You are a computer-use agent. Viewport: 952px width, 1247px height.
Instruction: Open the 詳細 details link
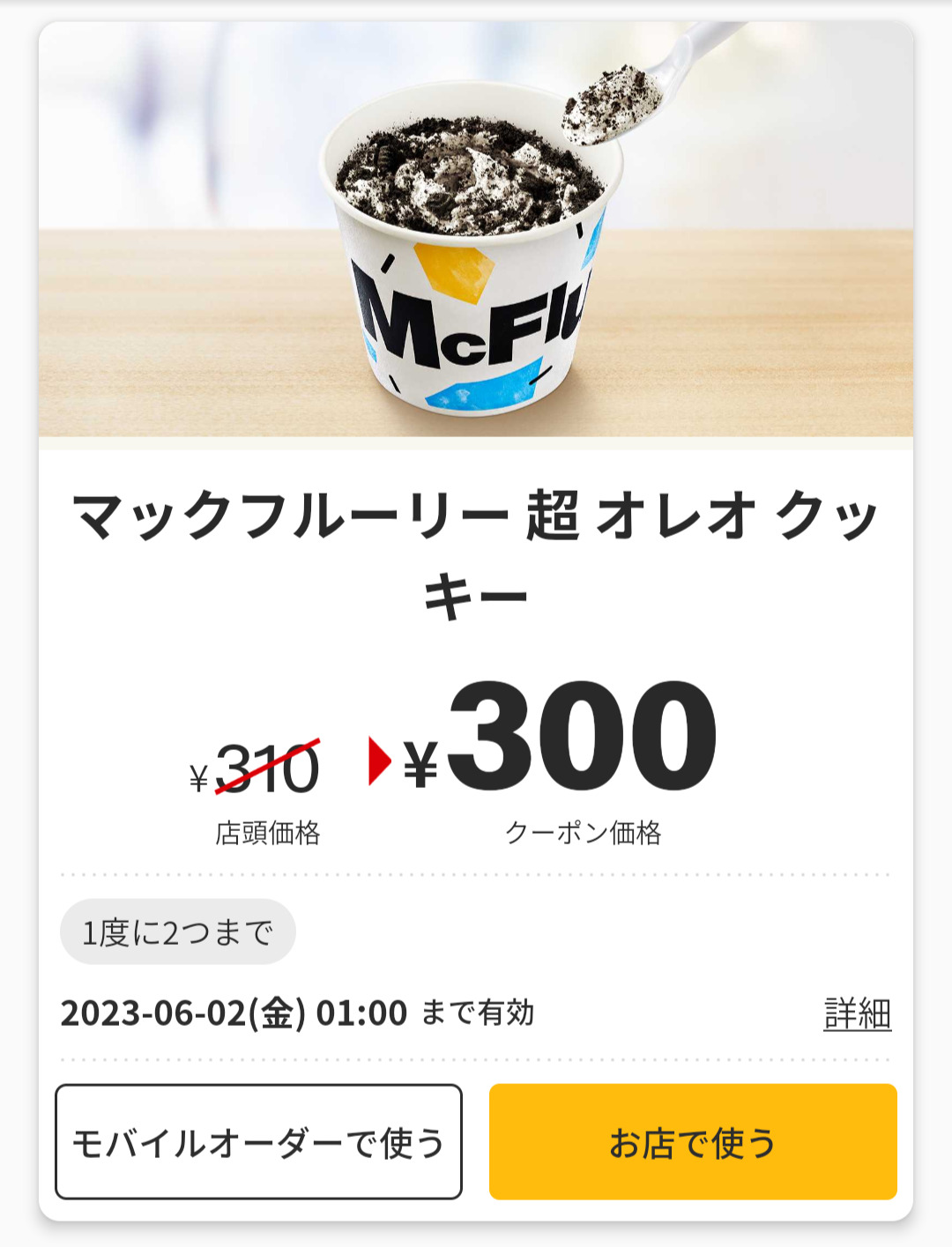[x=857, y=1013]
